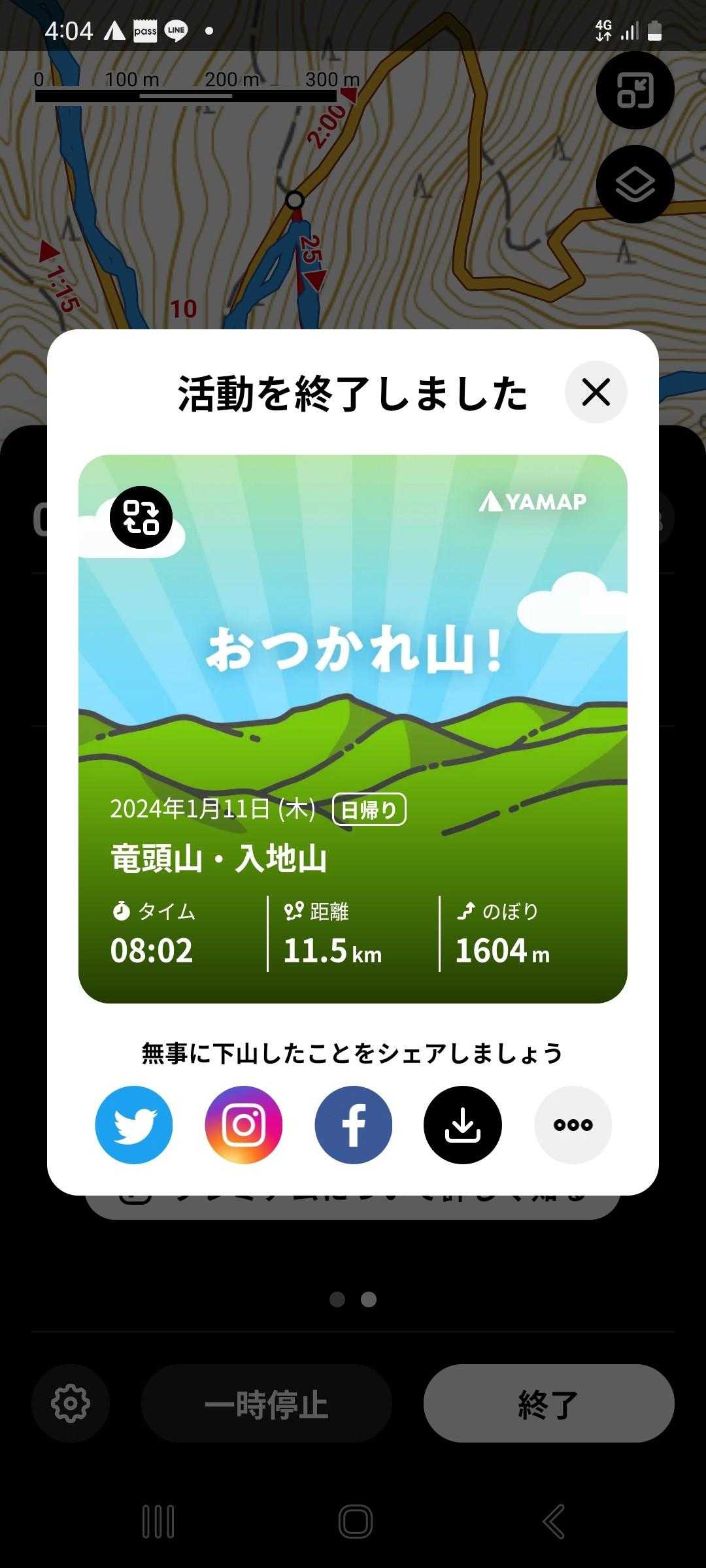This screenshot has width=706, height=1568.
Task: Share the activity on Twitter
Action: click(x=134, y=1124)
